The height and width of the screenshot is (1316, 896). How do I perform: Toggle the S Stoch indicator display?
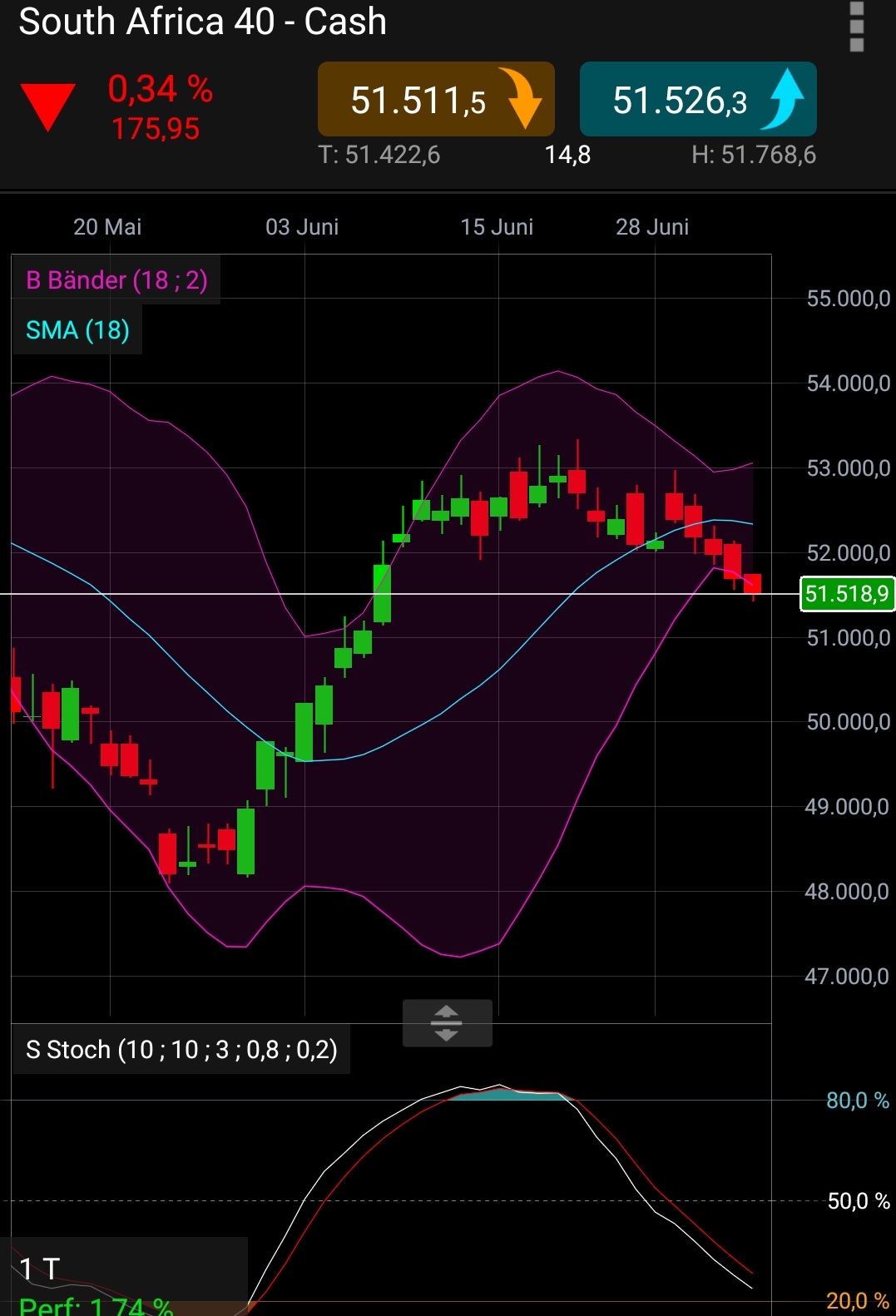(x=181, y=1049)
